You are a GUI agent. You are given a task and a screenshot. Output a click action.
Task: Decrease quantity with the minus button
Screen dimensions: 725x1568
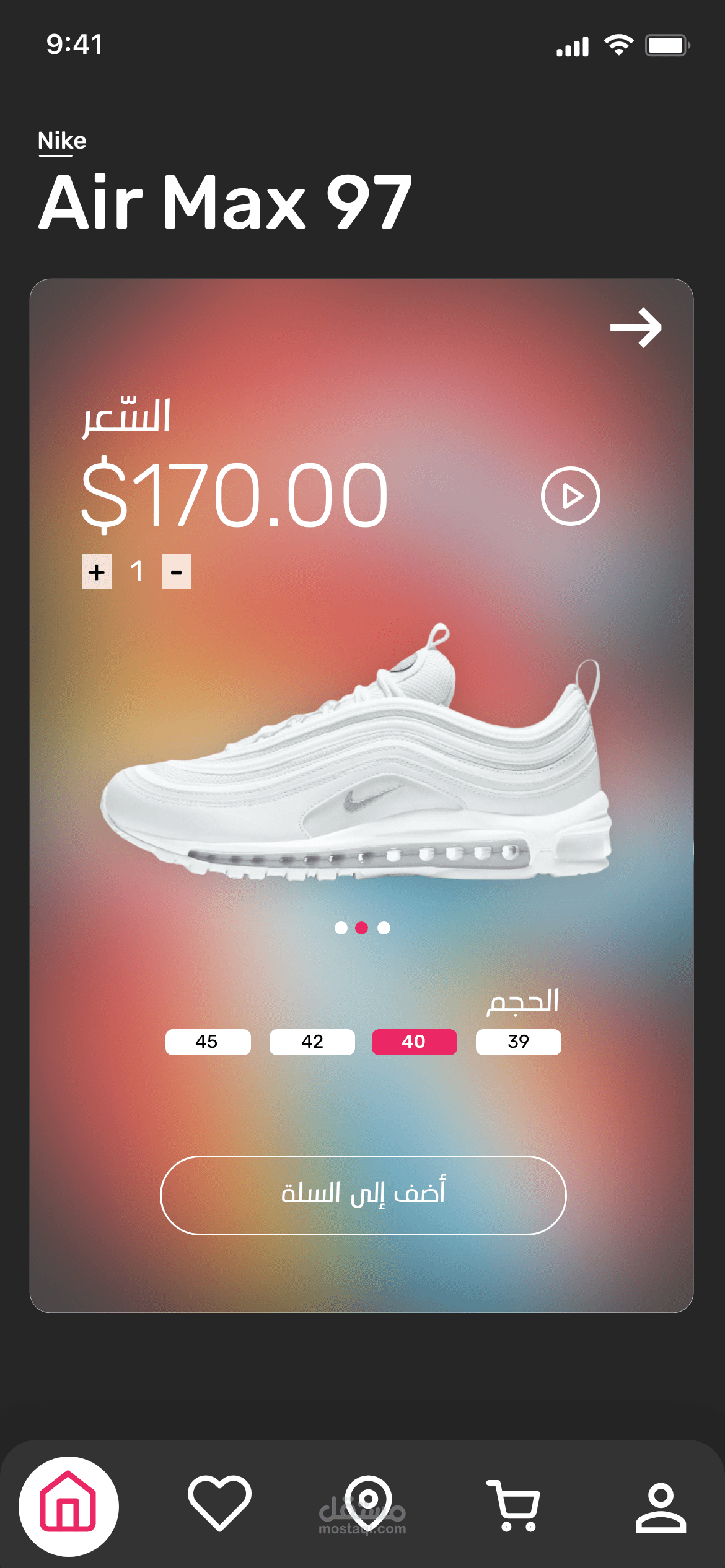click(x=177, y=572)
